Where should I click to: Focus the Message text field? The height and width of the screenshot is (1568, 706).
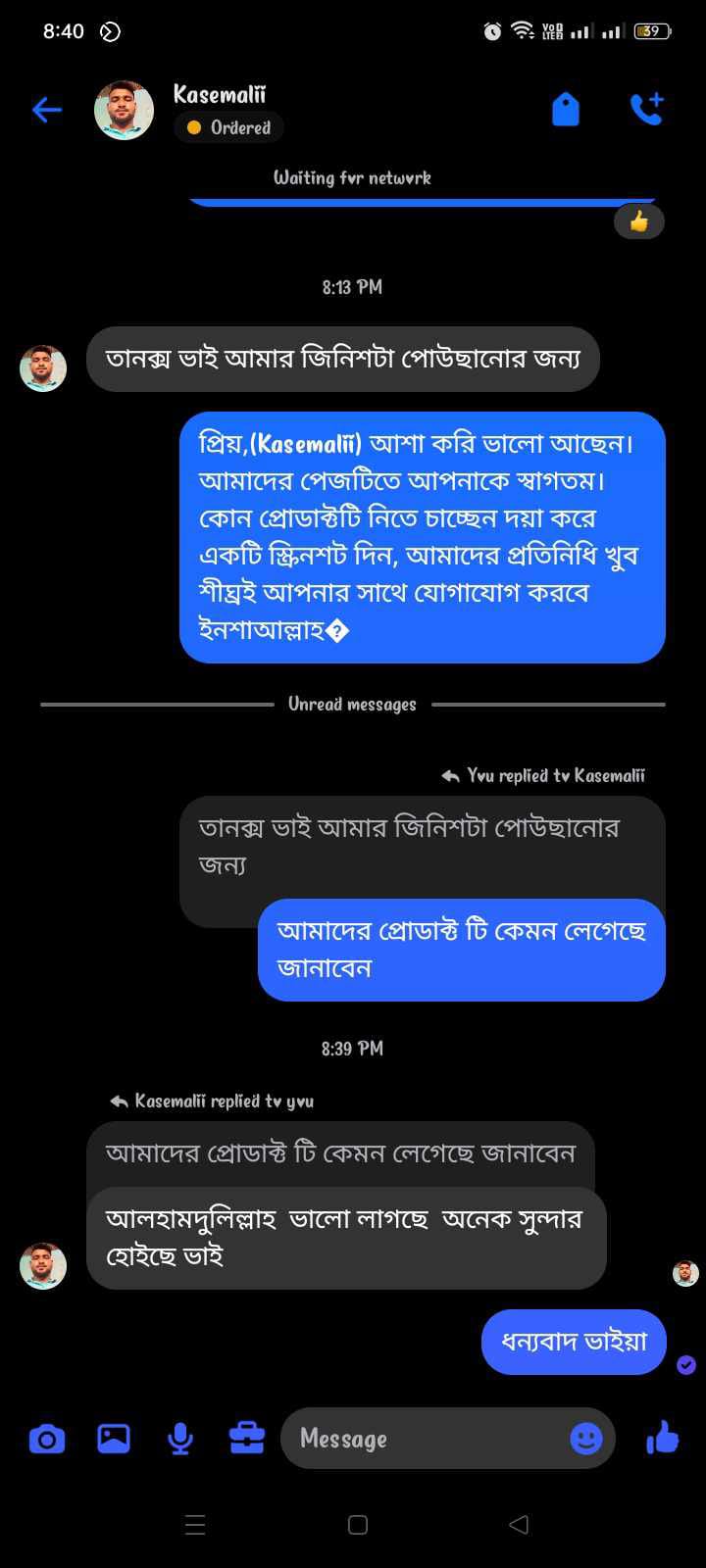(422, 1439)
